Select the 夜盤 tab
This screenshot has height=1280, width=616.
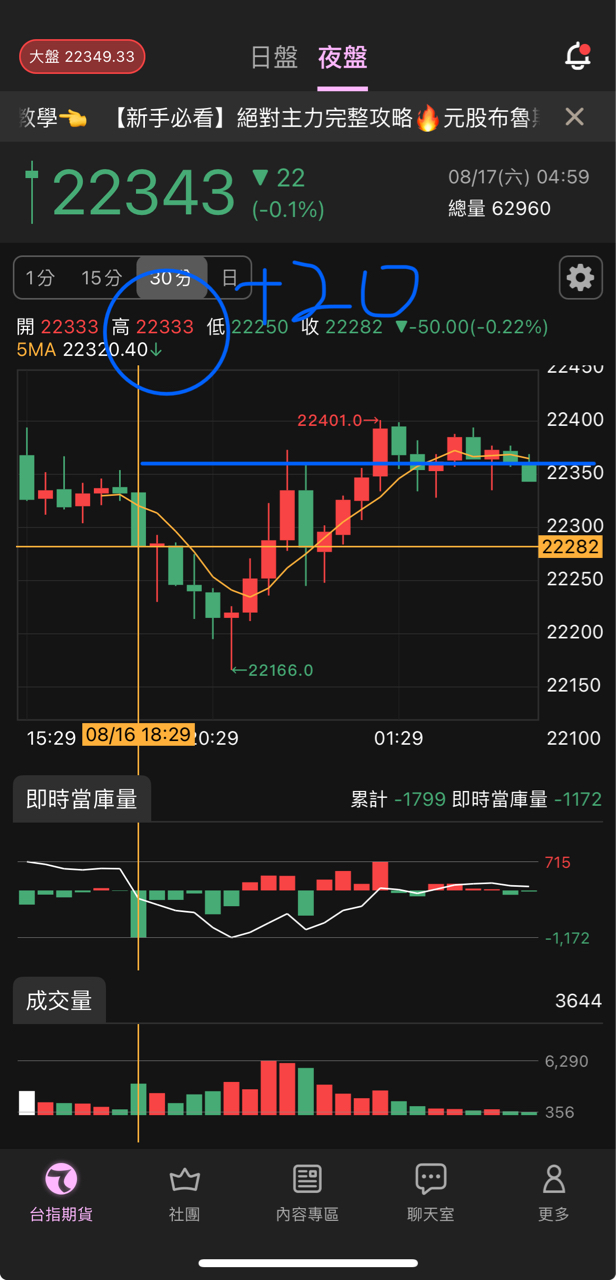pyautogui.click(x=343, y=57)
